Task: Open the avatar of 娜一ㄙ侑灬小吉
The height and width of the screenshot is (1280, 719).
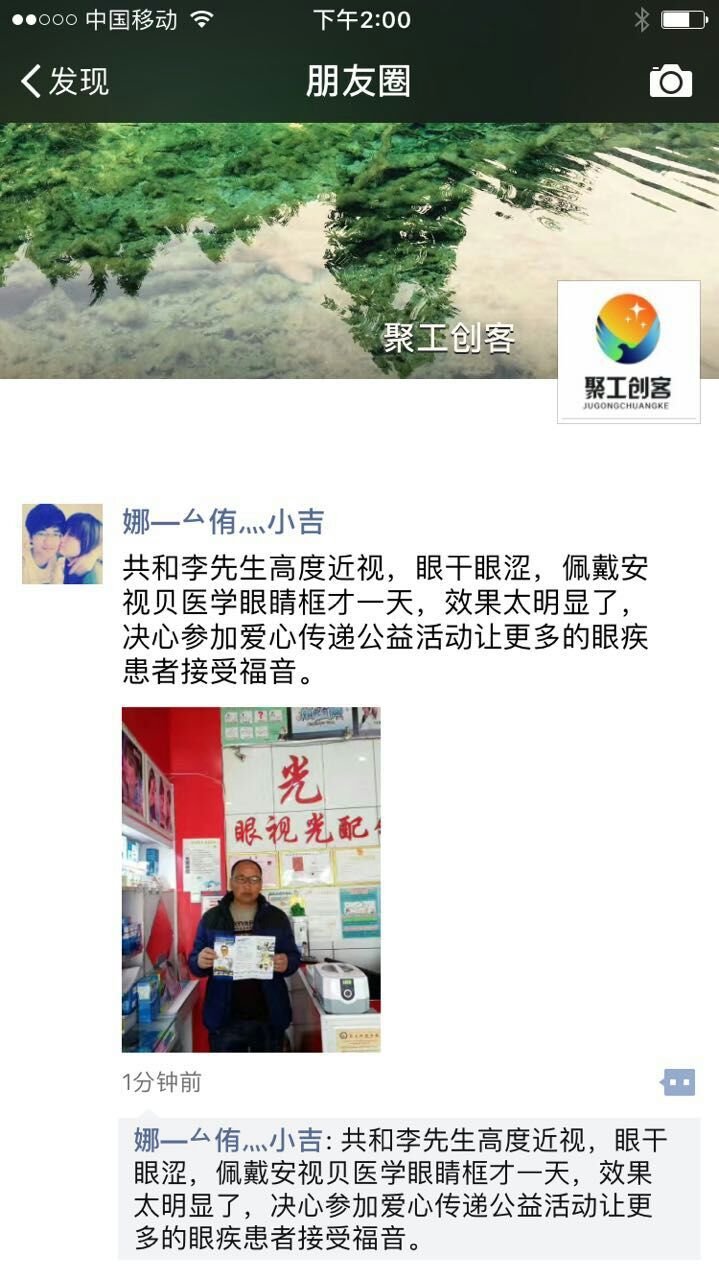Action: (x=62, y=544)
